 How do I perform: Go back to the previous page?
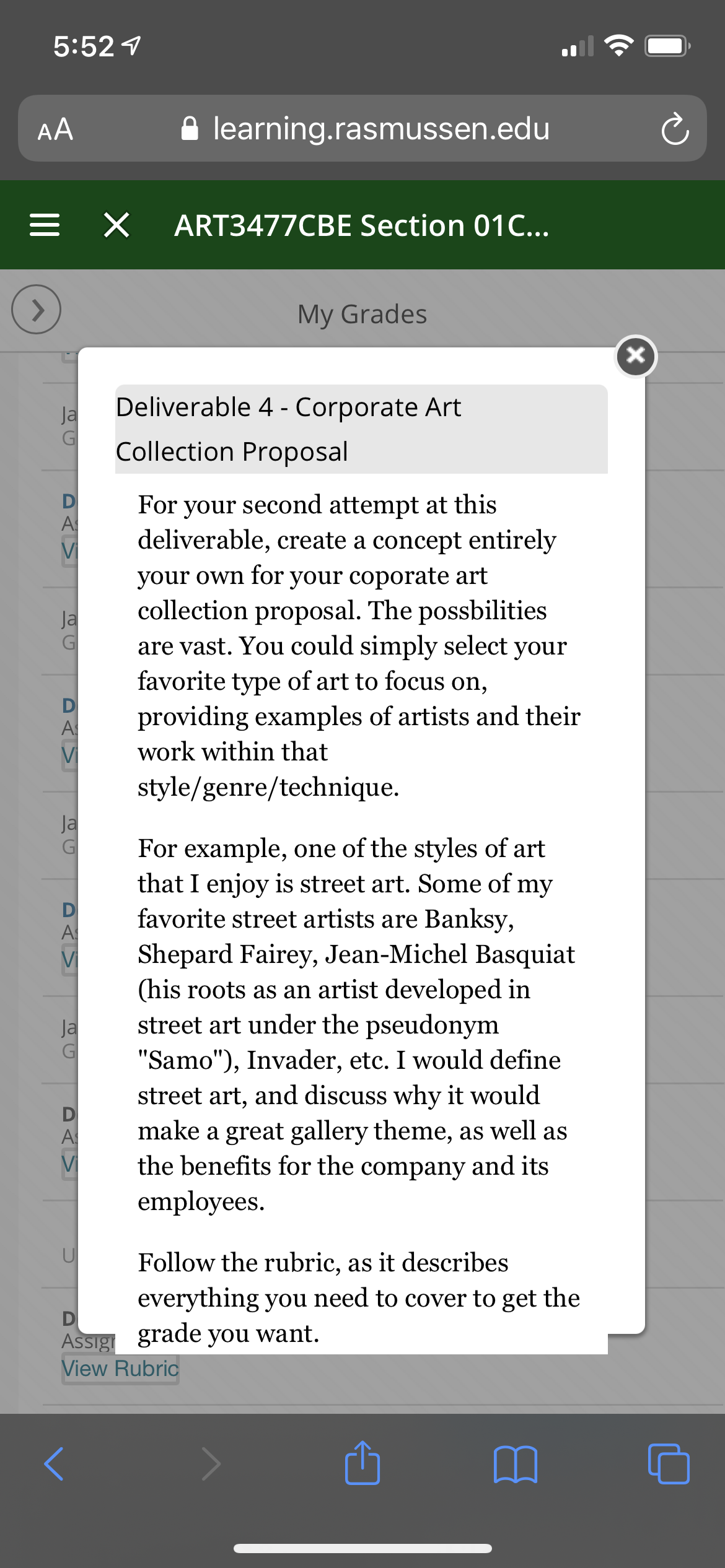click(x=54, y=1464)
